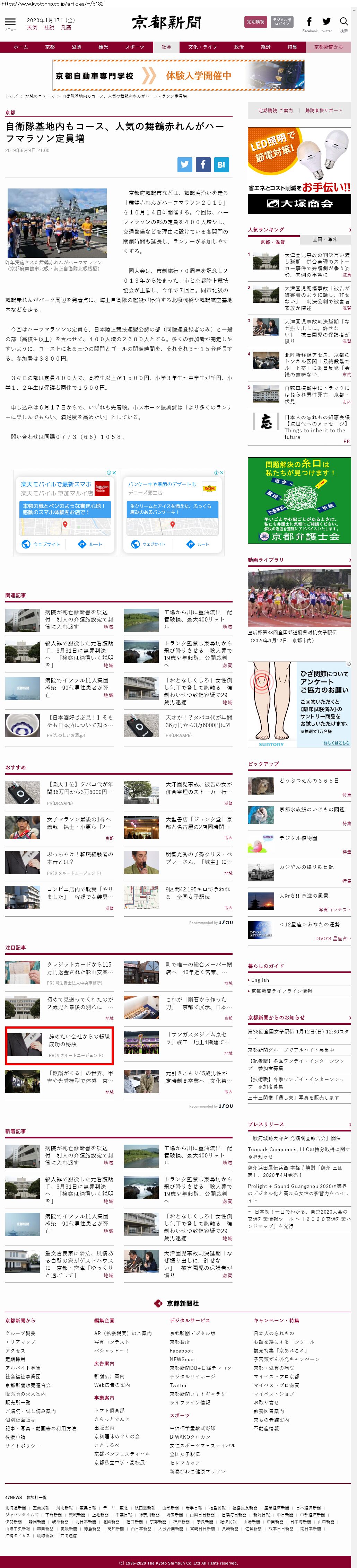Screen dimensions: 357x1568
Task: Open the English link in 暮らしのガイド
Action: pyautogui.click(x=260, y=980)
